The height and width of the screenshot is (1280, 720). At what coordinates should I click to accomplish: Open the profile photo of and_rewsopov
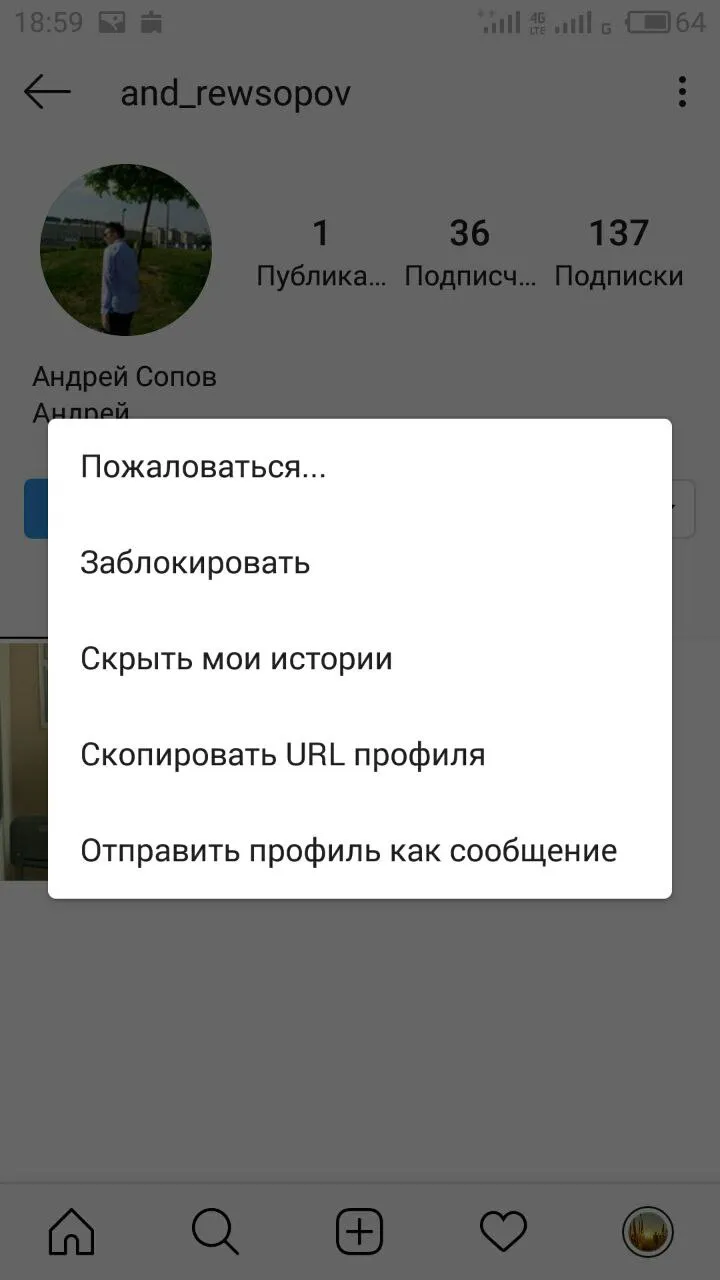click(x=126, y=250)
